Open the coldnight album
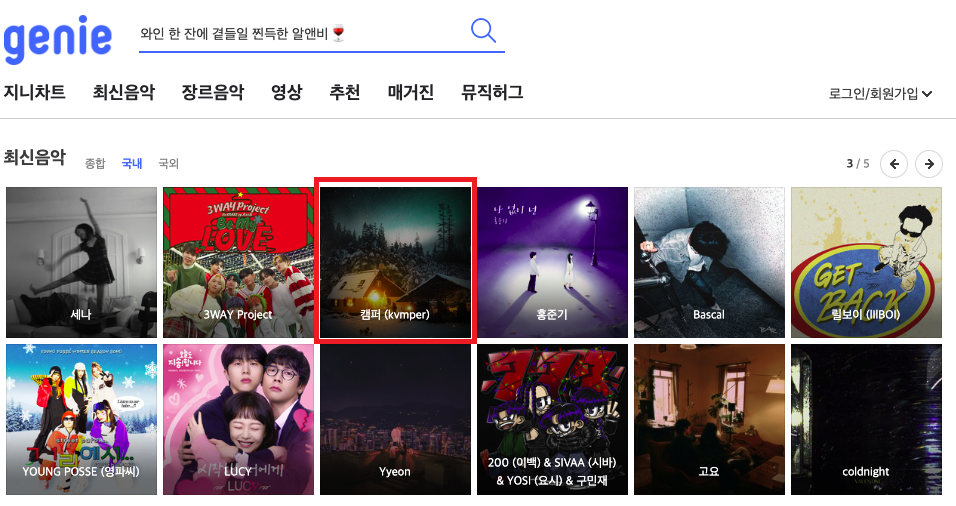This screenshot has height=506, width=956. (866, 419)
